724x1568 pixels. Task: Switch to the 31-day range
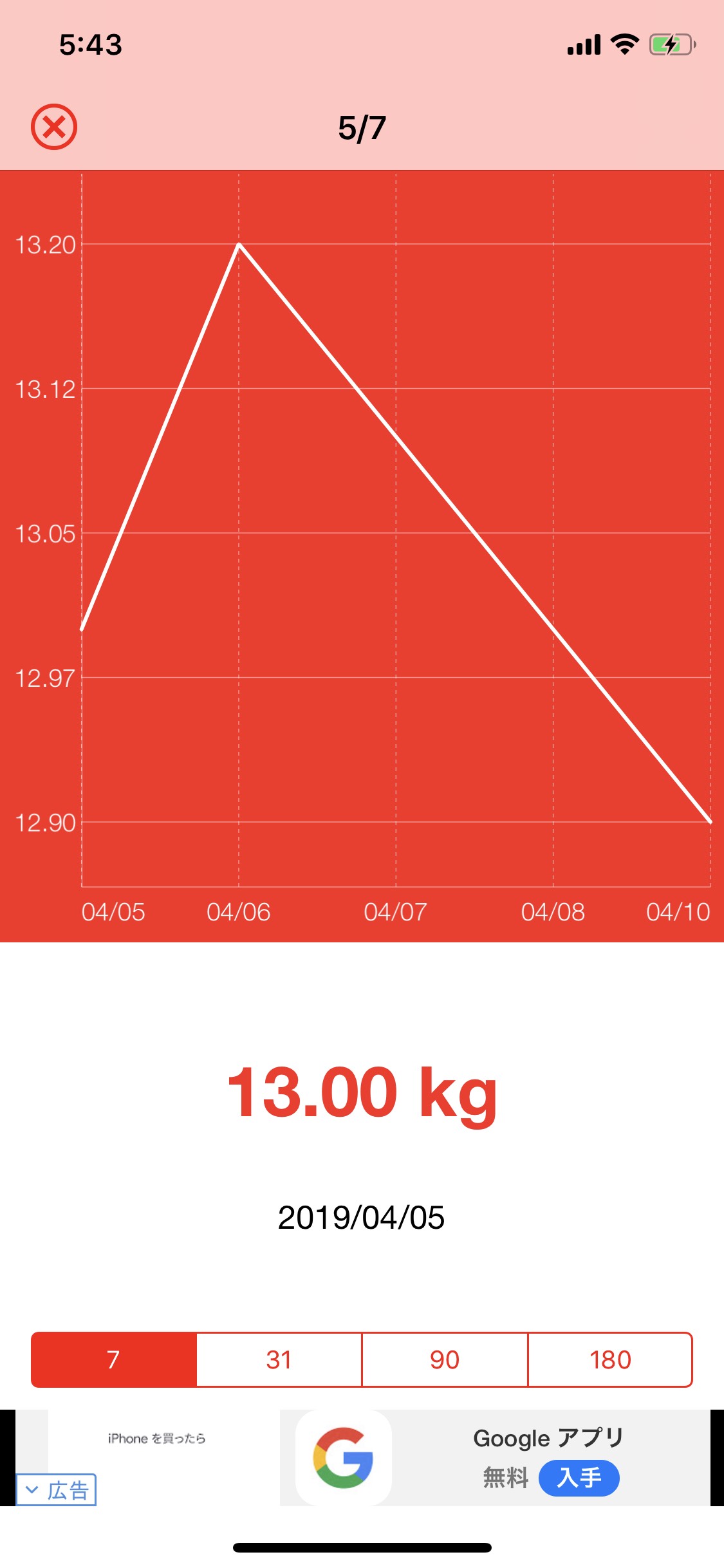[279, 1359]
